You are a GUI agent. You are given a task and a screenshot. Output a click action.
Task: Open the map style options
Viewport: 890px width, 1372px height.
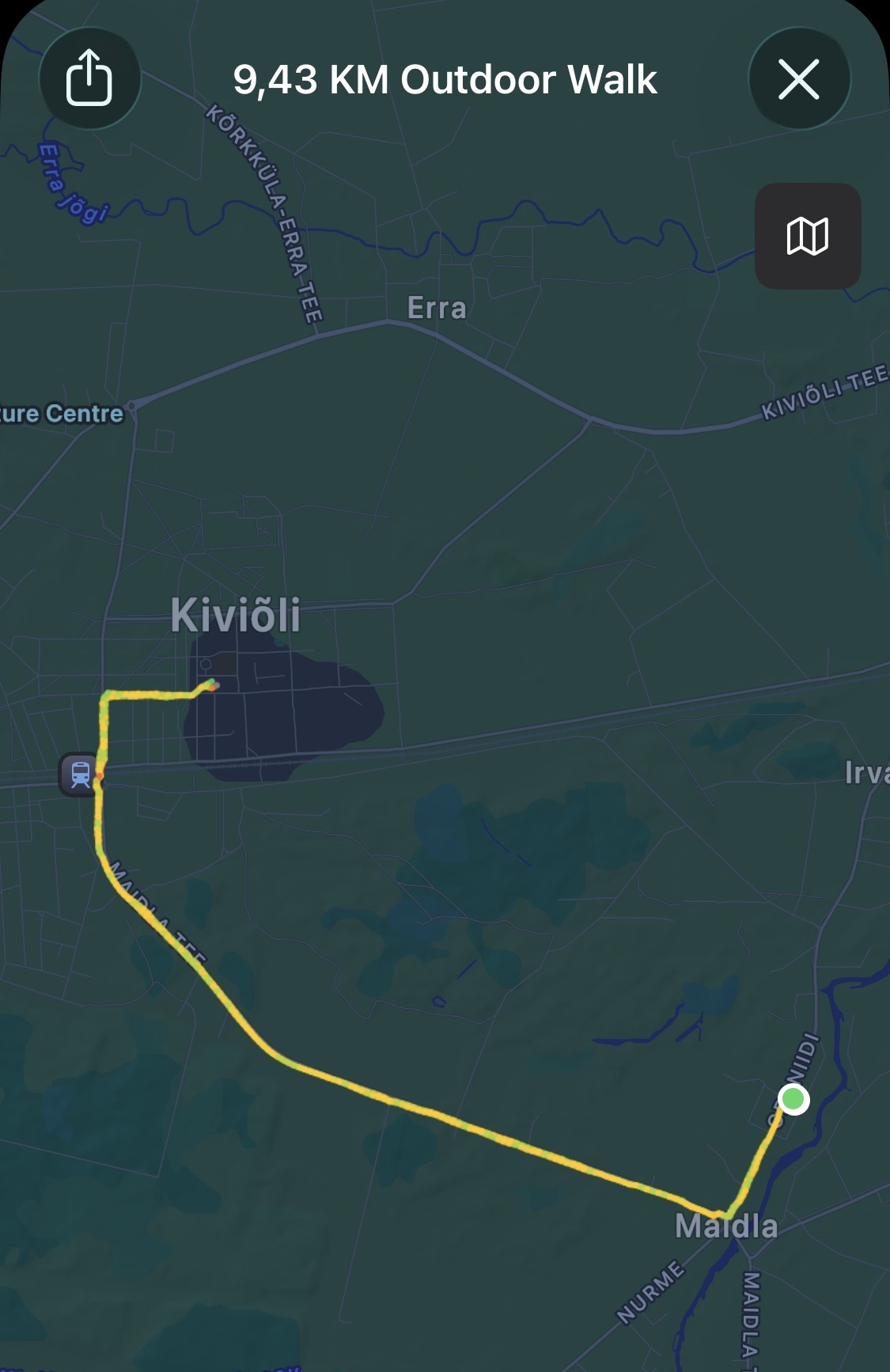[808, 236]
